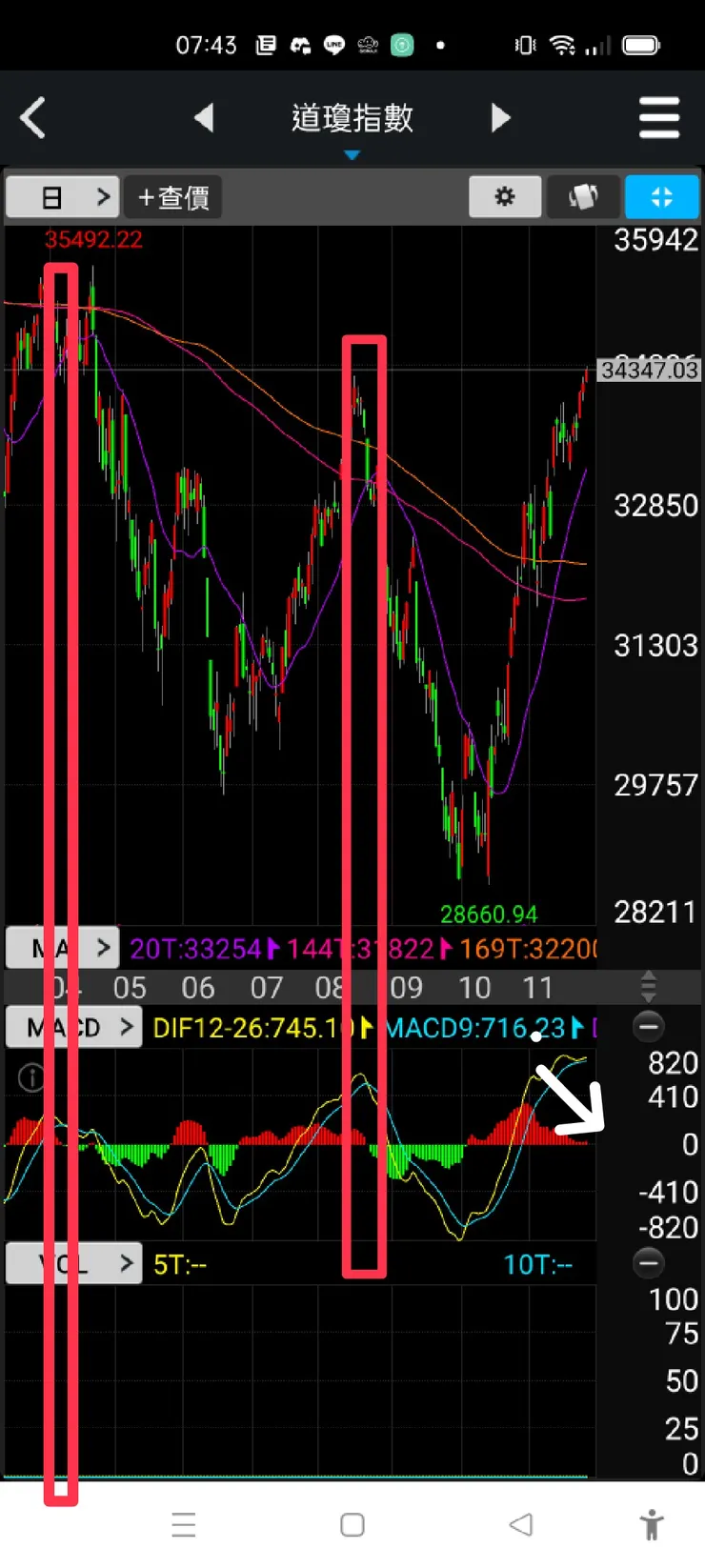Rotate the chart orientation

[x=583, y=197]
